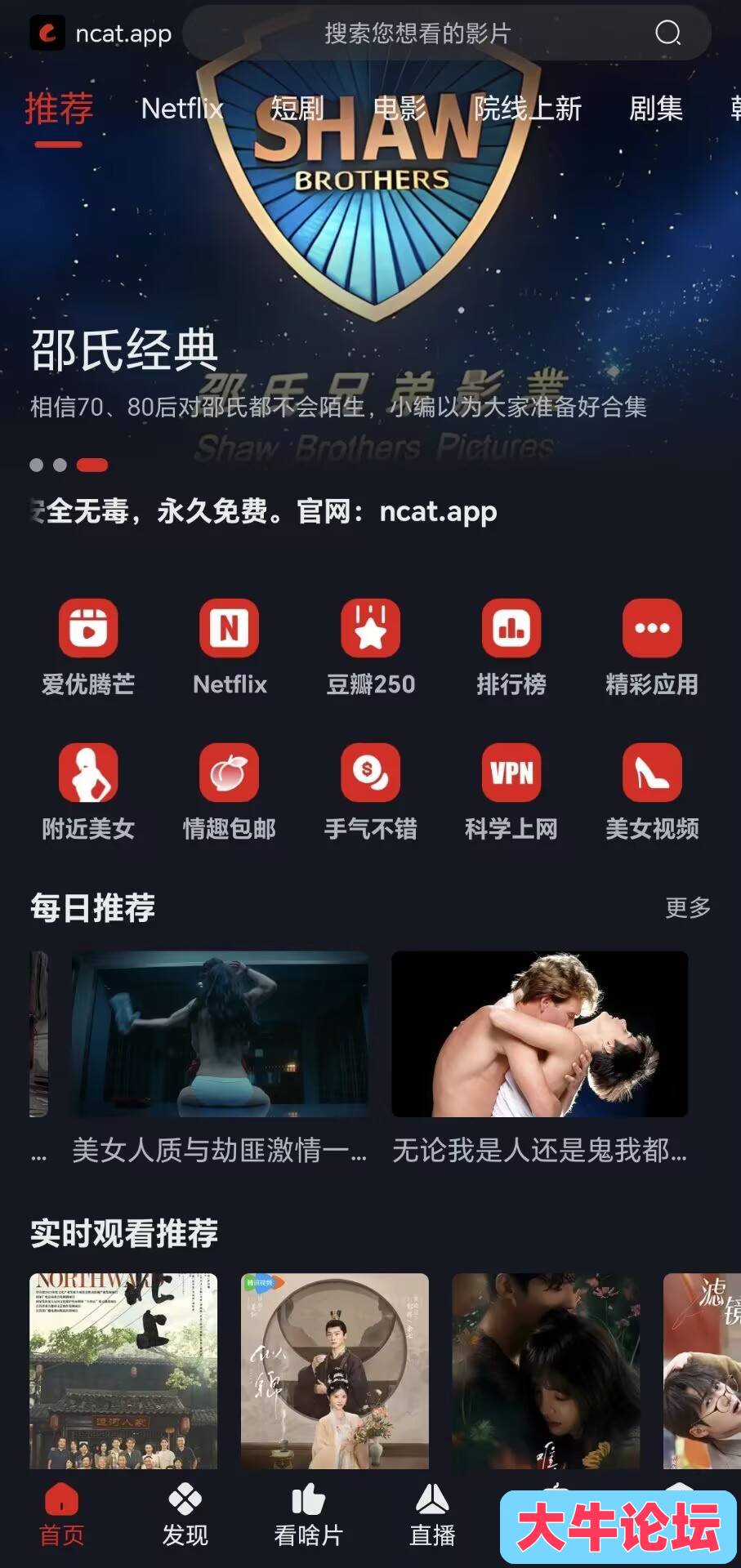Switch to the 剧集 tab

pos(655,109)
